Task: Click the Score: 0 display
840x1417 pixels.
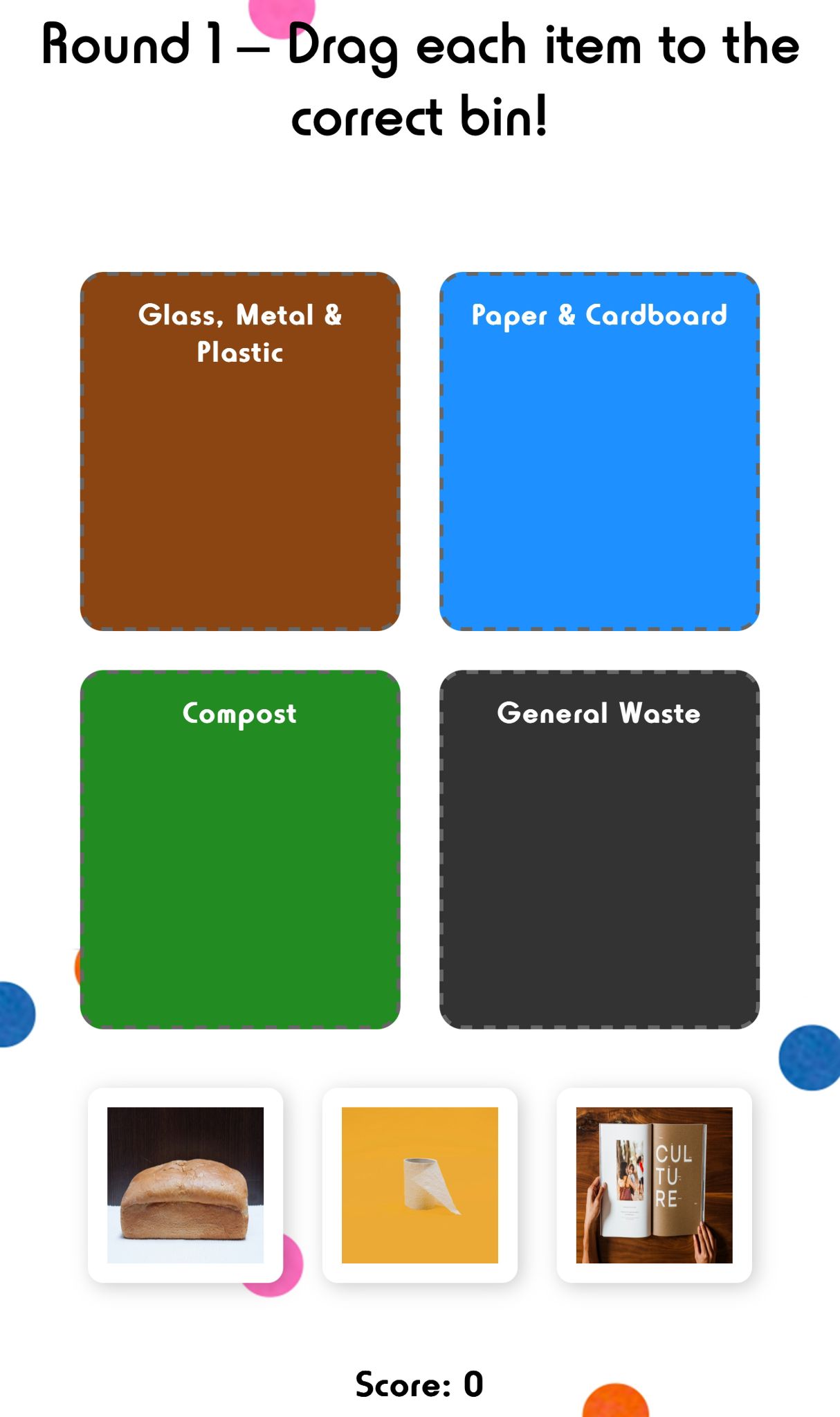Action: 420,1384
